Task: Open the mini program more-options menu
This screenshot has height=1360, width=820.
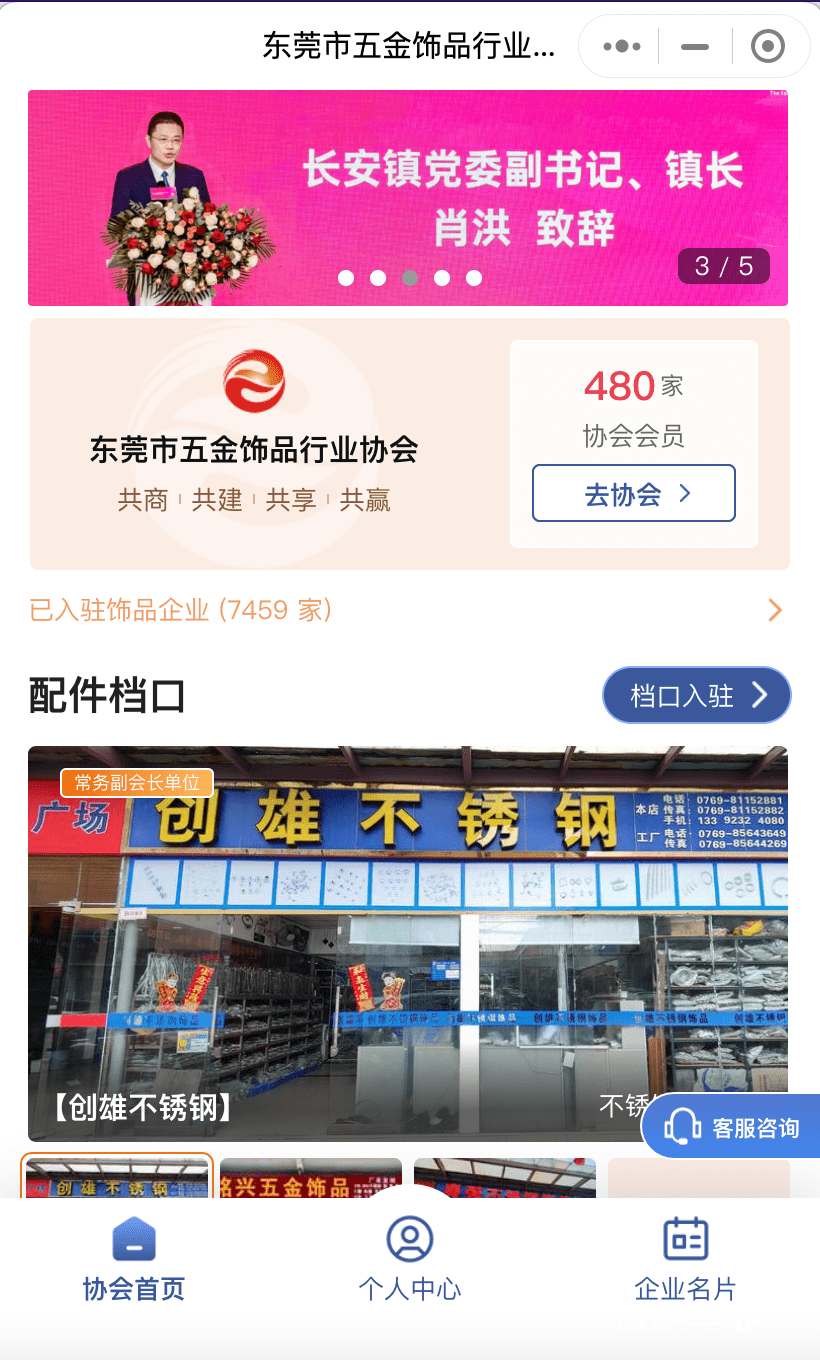Action: pyautogui.click(x=621, y=47)
